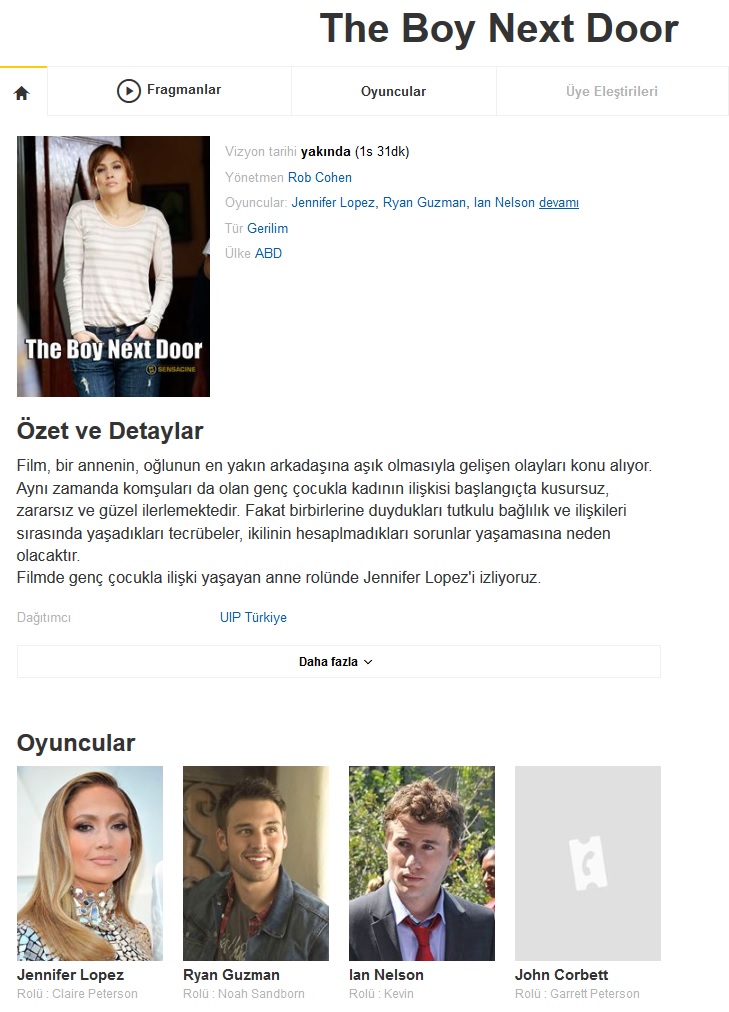Open distributor UIP Türkiye
This screenshot has height=1012, width=729.
[253, 618]
